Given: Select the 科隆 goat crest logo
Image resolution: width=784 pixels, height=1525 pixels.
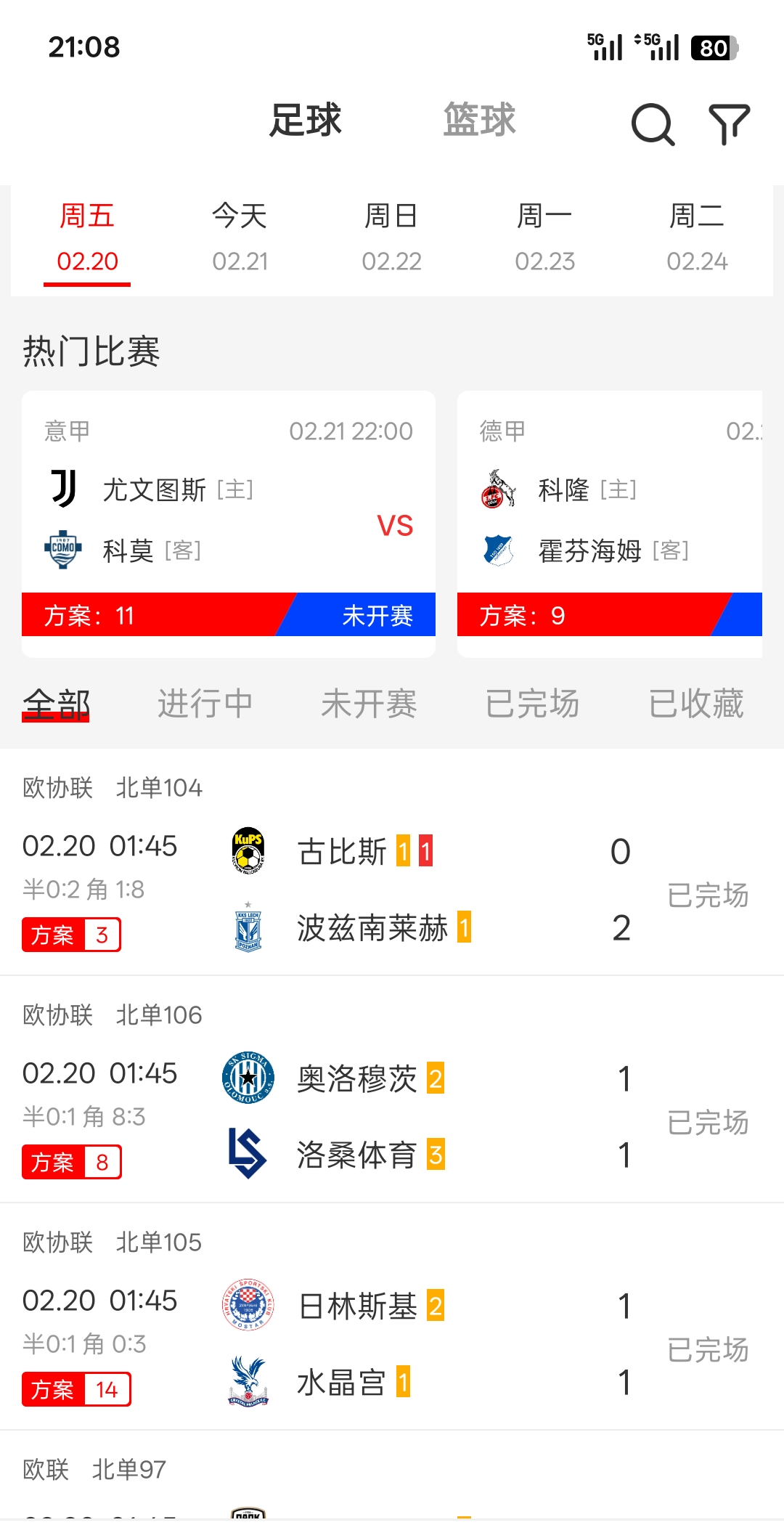Looking at the screenshot, I should tap(499, 489).
